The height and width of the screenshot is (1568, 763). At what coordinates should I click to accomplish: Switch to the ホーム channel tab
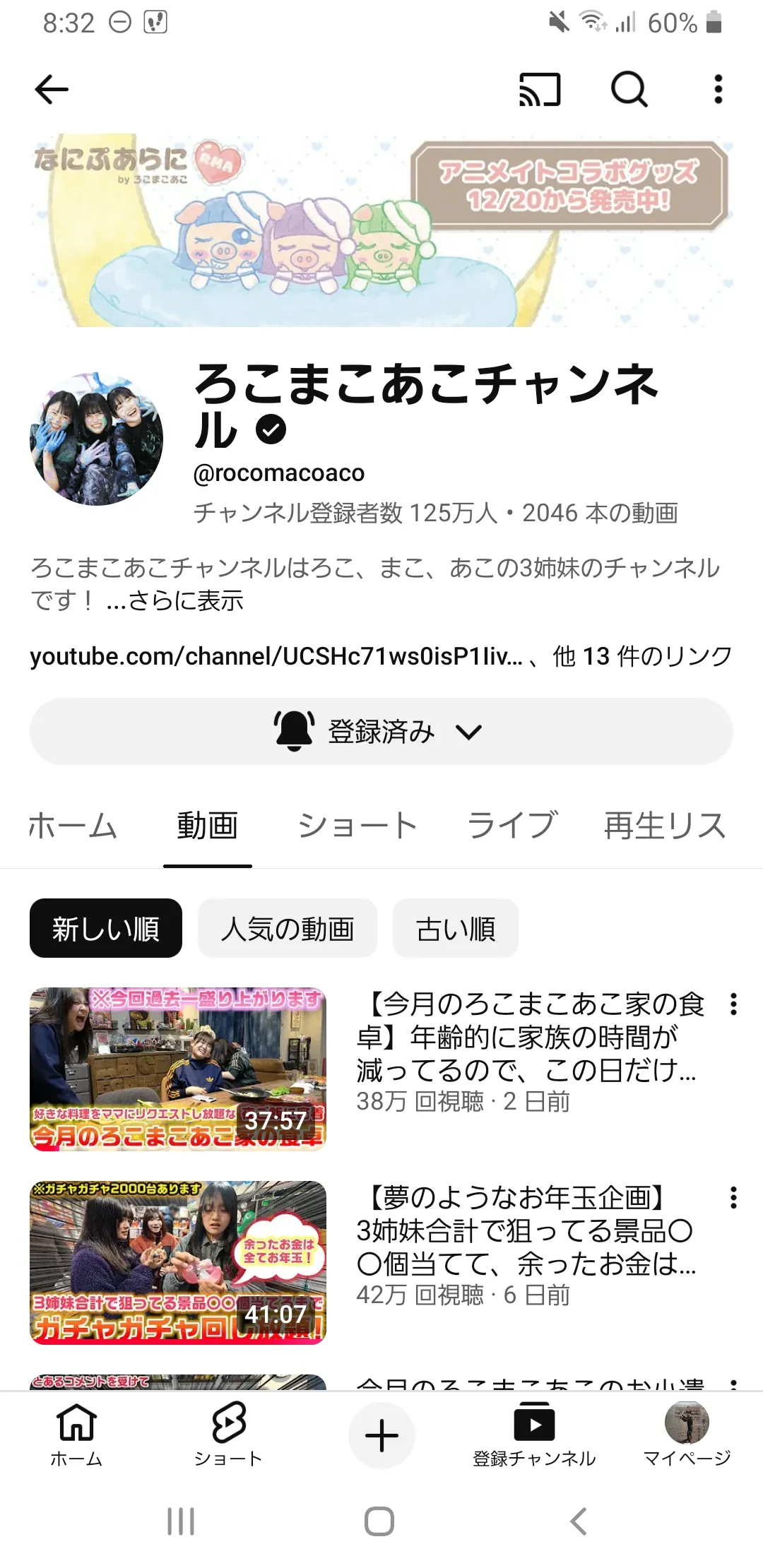coord(73,826)
